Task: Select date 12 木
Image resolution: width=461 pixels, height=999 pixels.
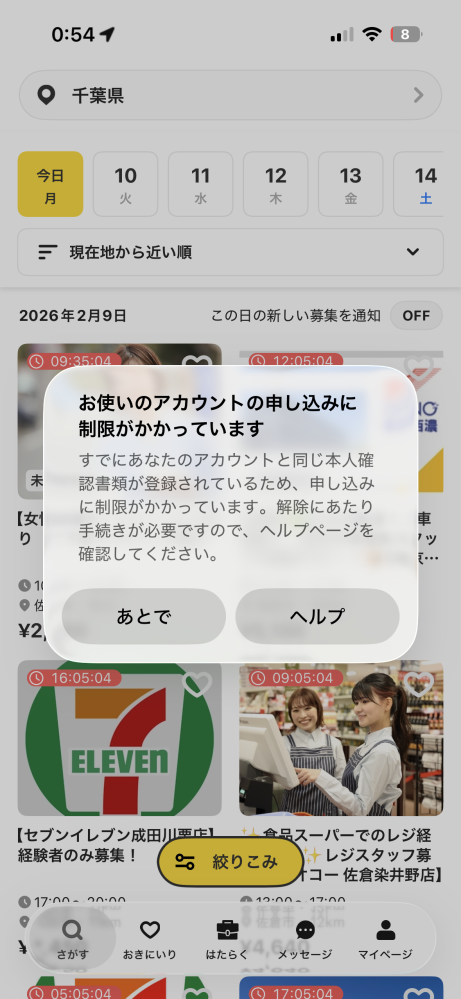Action: click(x=276, y=184)
